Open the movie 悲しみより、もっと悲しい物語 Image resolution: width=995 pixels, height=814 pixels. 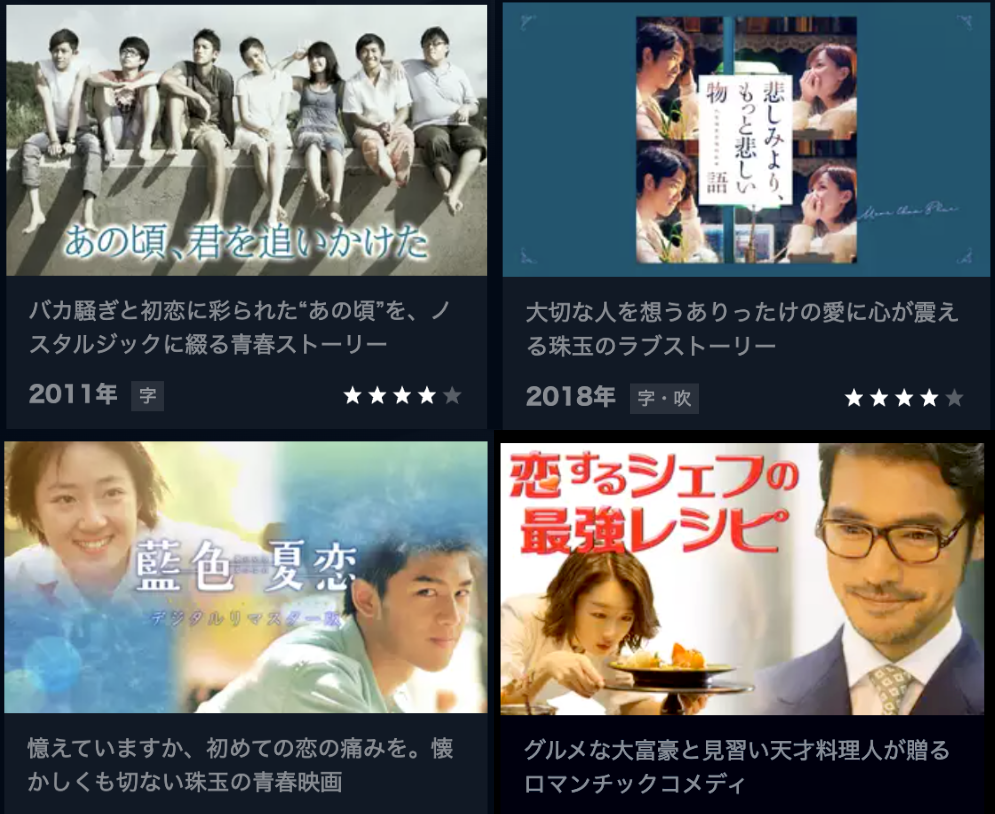coord(746,140)
